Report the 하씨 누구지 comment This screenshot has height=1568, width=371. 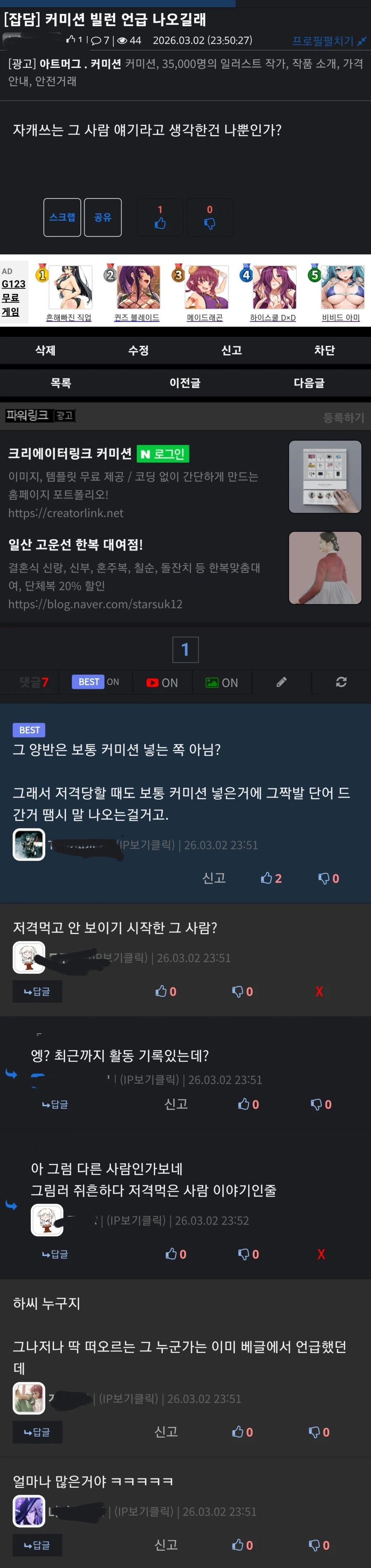pyautogui.click(x=166, y=1432)
